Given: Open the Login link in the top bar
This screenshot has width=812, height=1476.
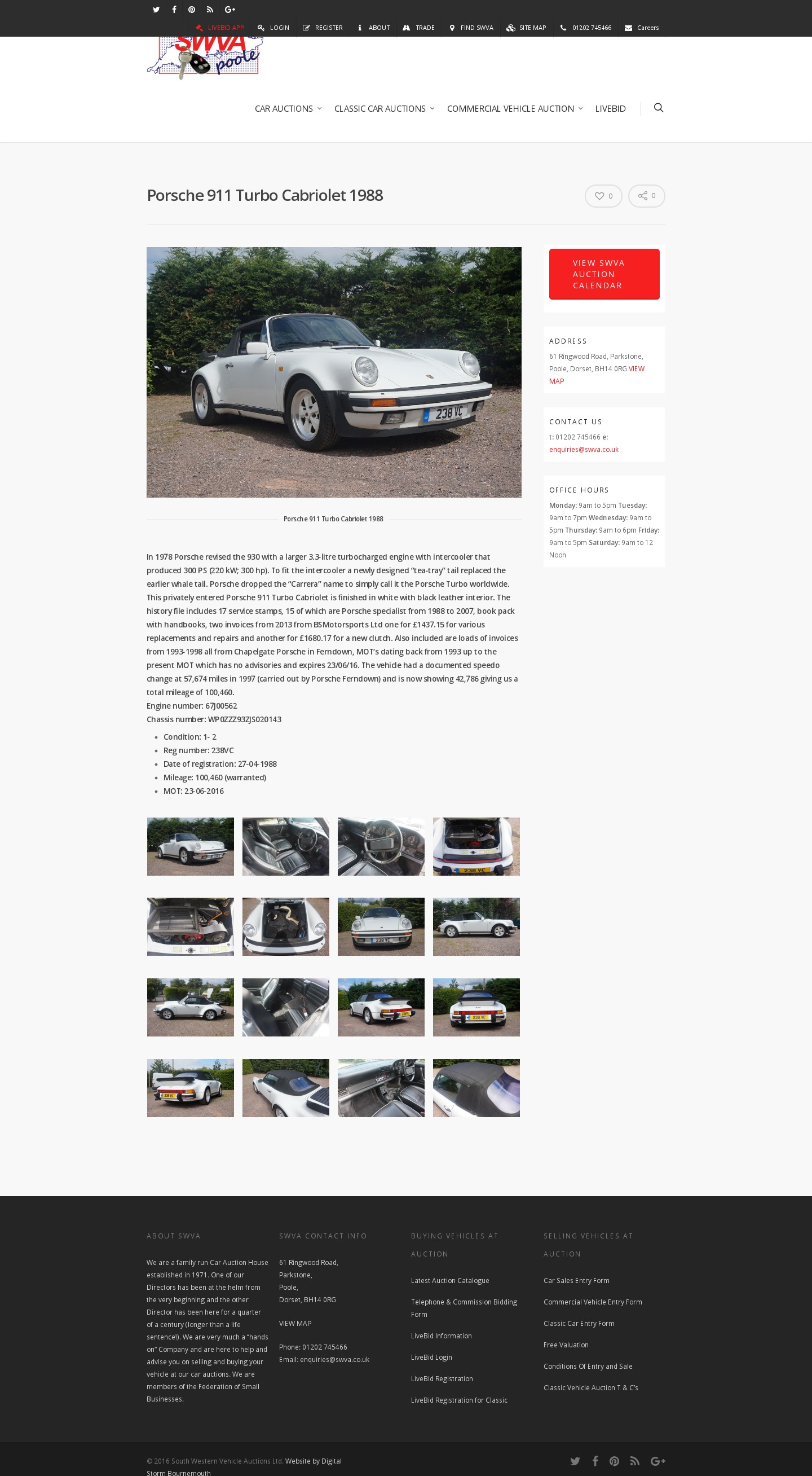Looking at the screenshot, I should coord(273,28).
